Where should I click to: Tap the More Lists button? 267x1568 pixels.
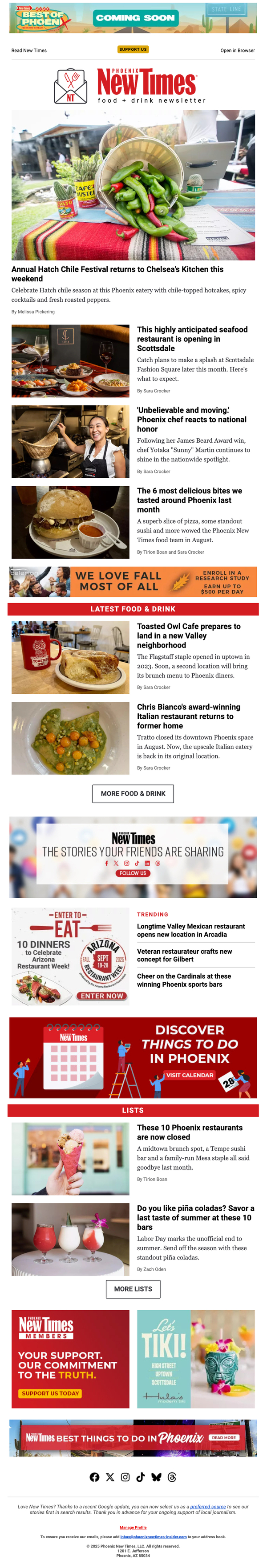tap(133, 1288)
